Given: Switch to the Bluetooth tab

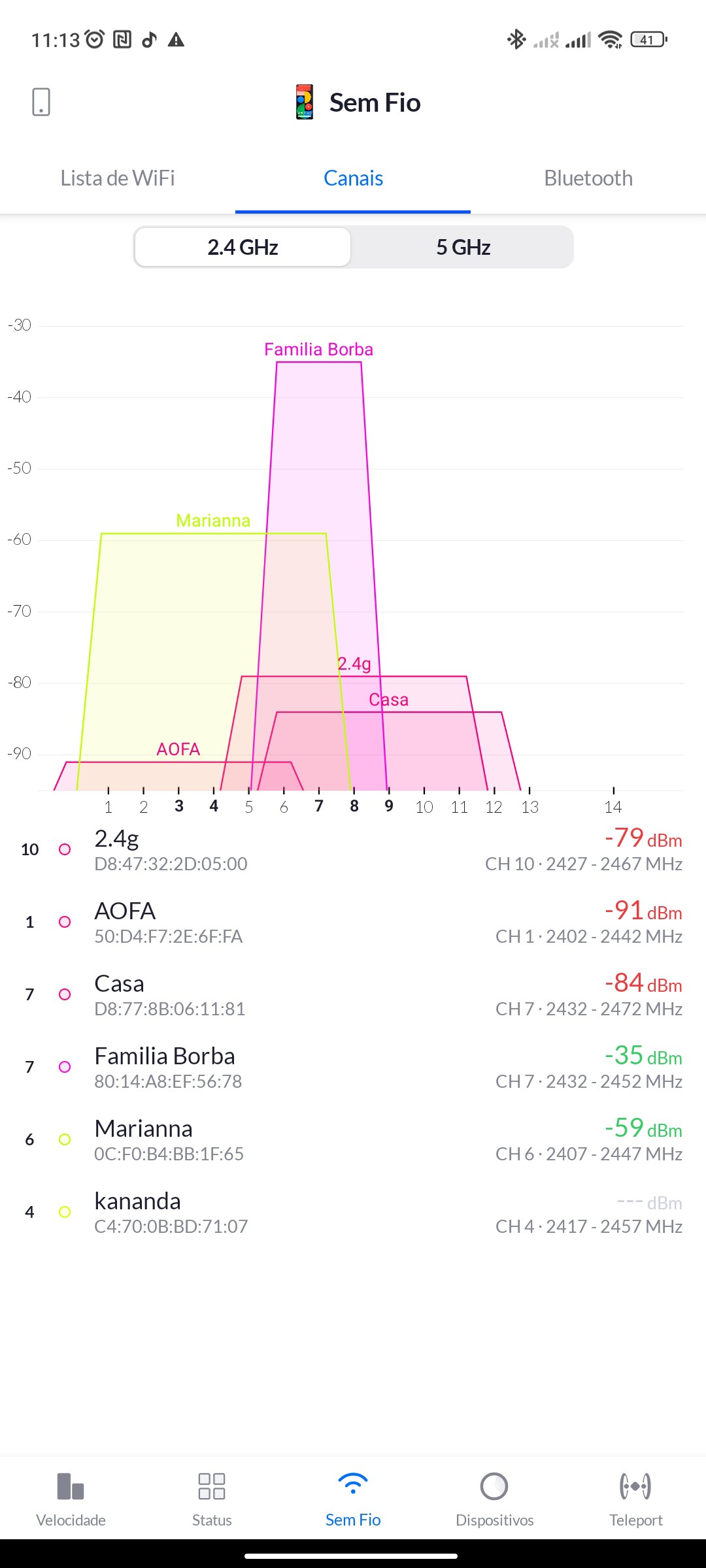Looking at the screenshot, I should (588, 178).
